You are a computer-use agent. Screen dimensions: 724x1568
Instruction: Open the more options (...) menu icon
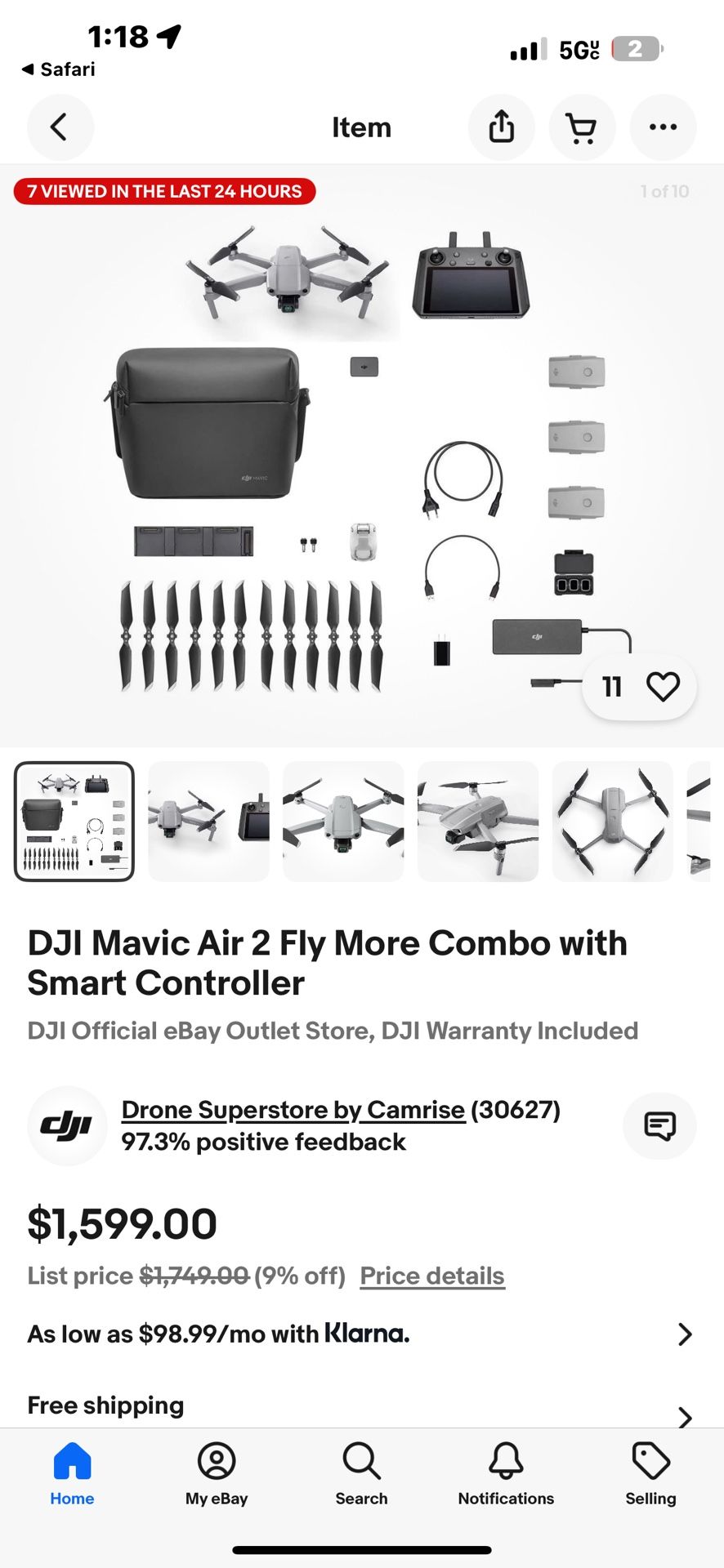(x=663, y=127)
